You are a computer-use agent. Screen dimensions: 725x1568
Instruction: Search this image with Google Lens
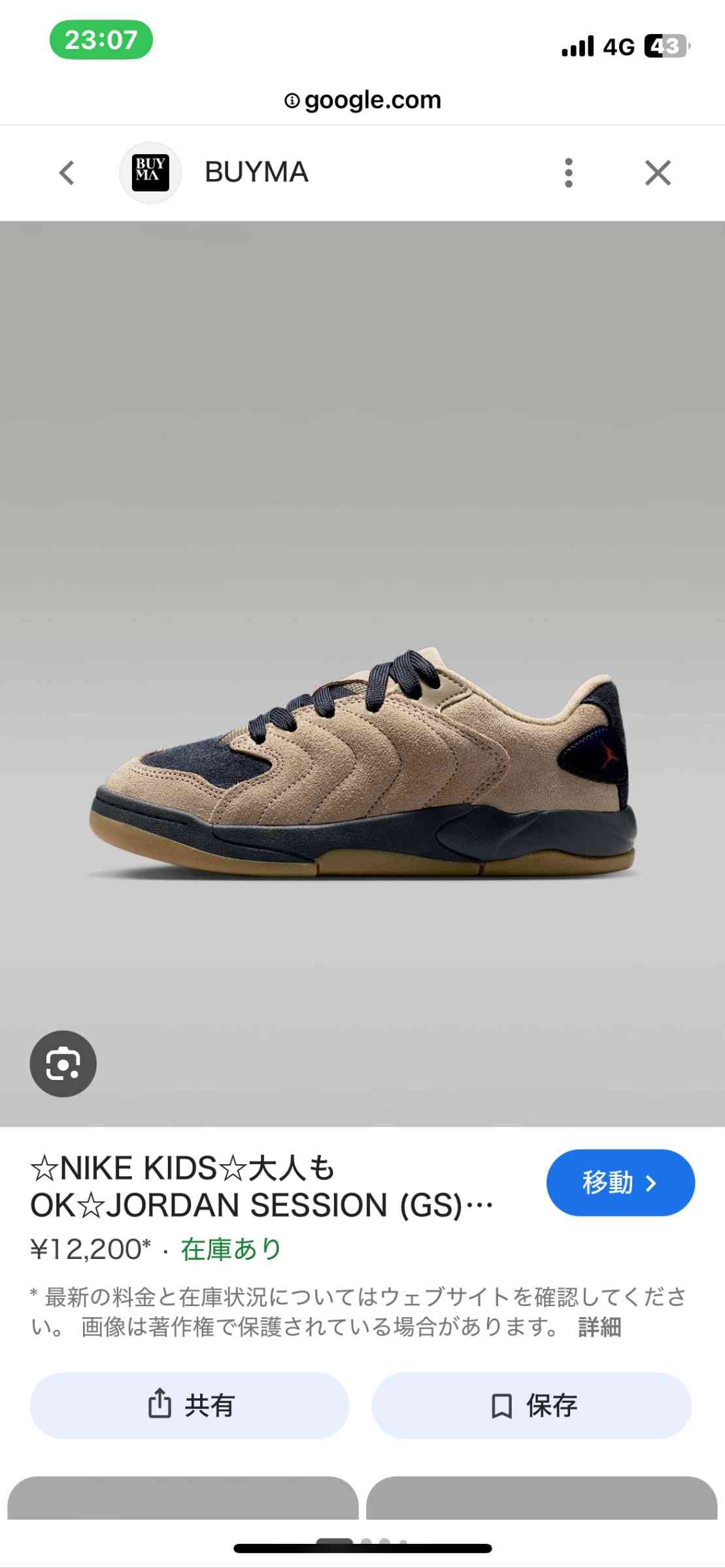(x=63, y=1064)
